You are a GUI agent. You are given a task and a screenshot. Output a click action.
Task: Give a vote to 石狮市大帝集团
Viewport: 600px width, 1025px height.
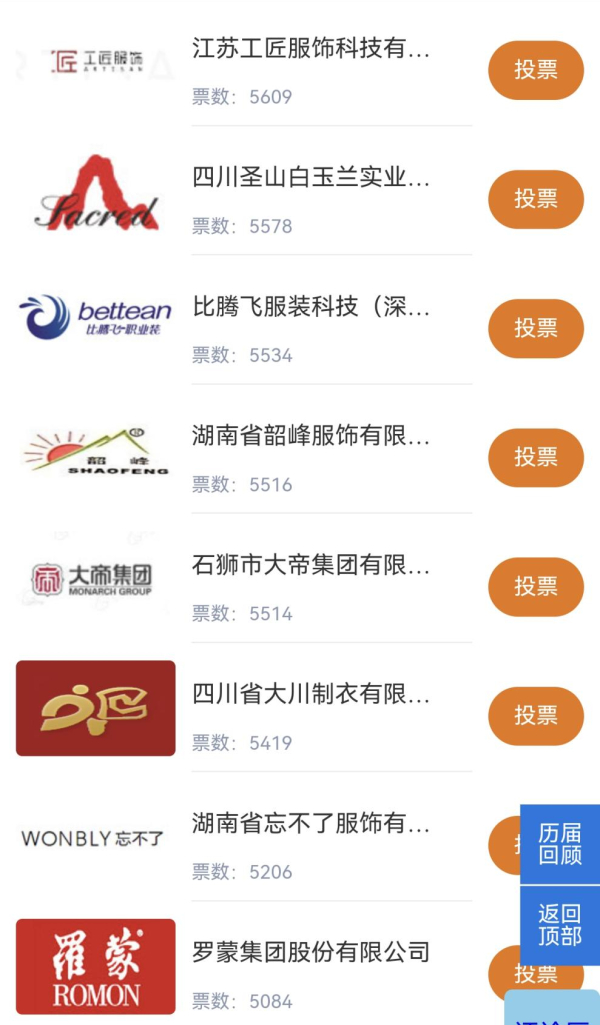[x=535, y=586]
